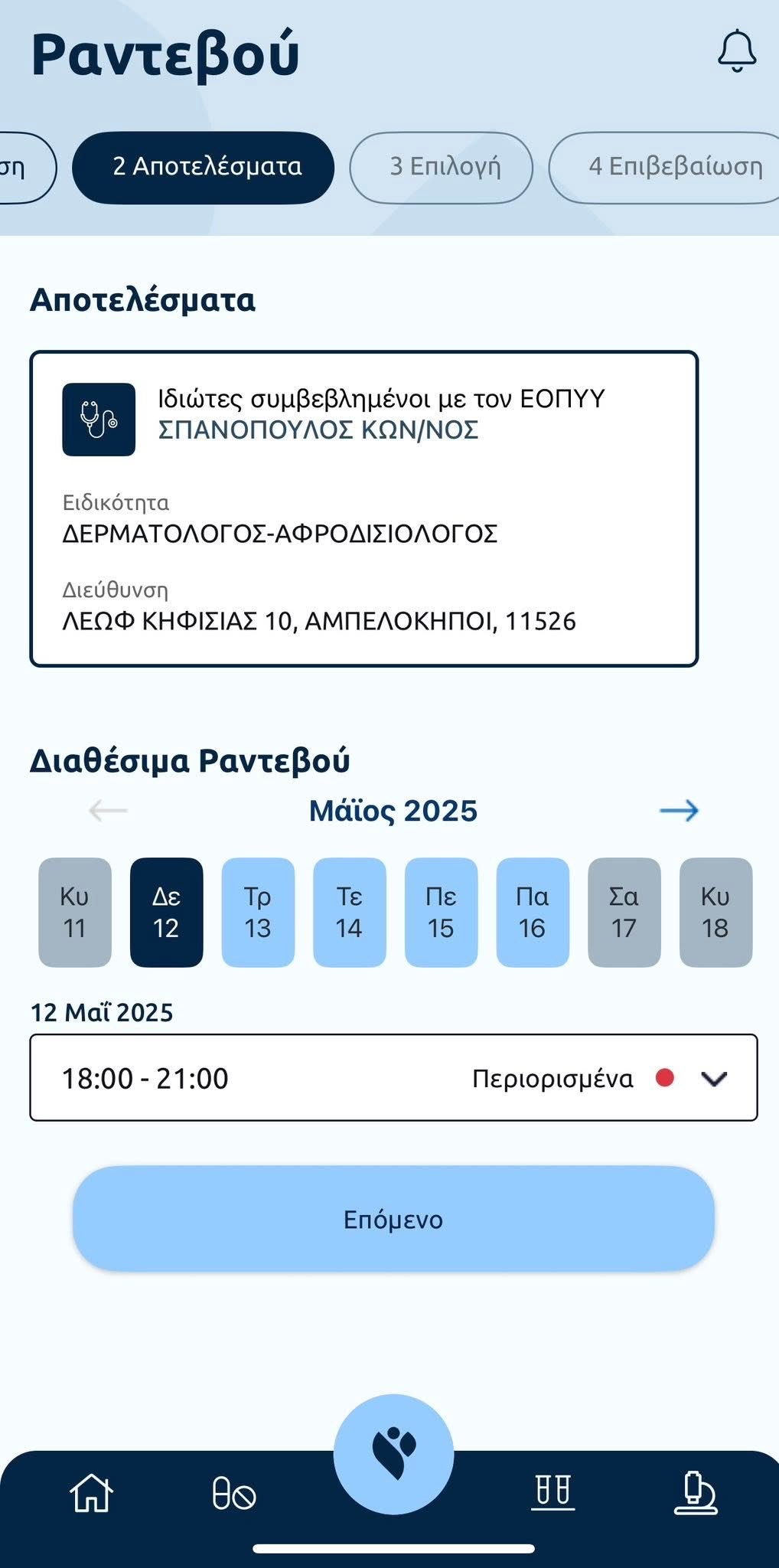The height and width of the screenshot is (1568, 779).
Task: Select step 2 Αποτελέσματα
Action: pyautogui.click(x=204, y=167)
